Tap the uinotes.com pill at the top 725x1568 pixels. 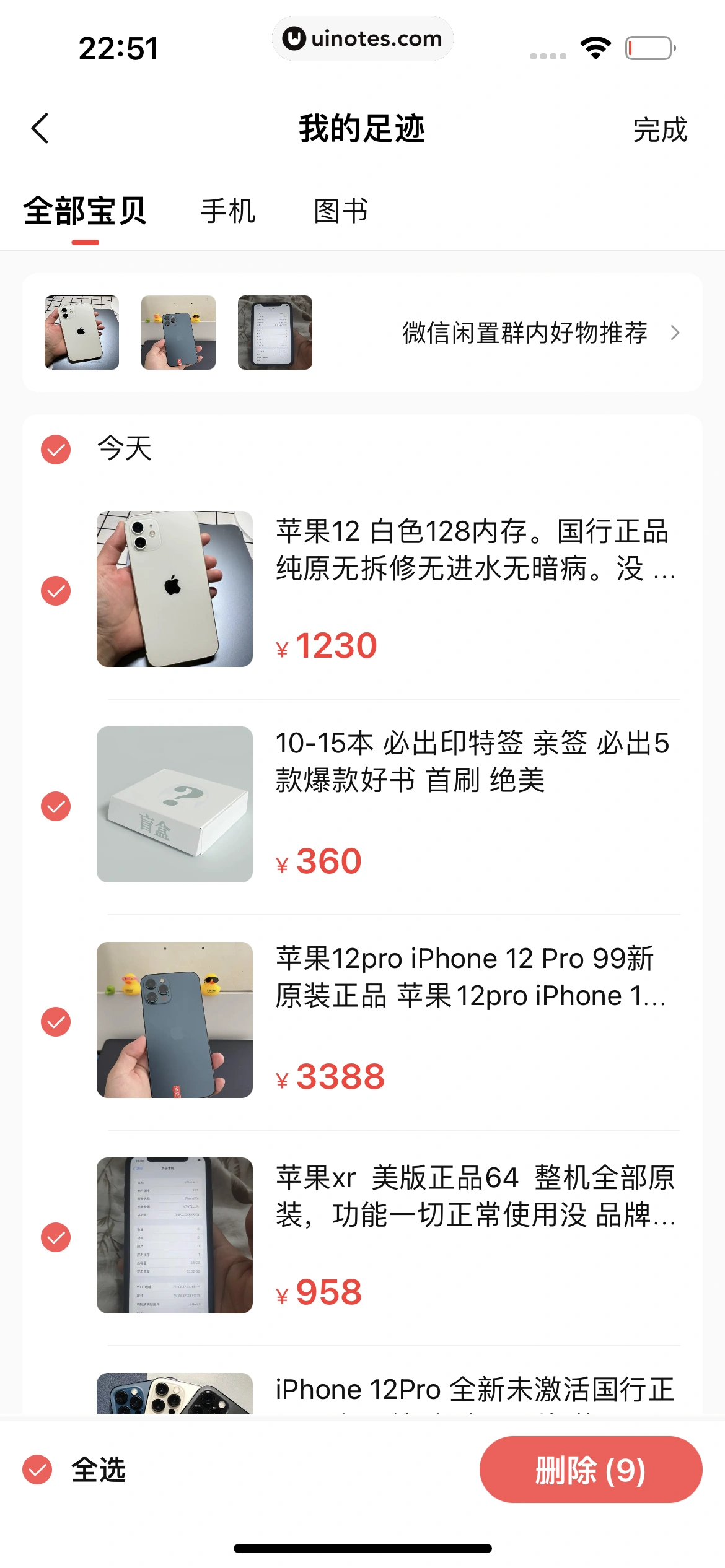pyautogui.click(x=362, y=39)
